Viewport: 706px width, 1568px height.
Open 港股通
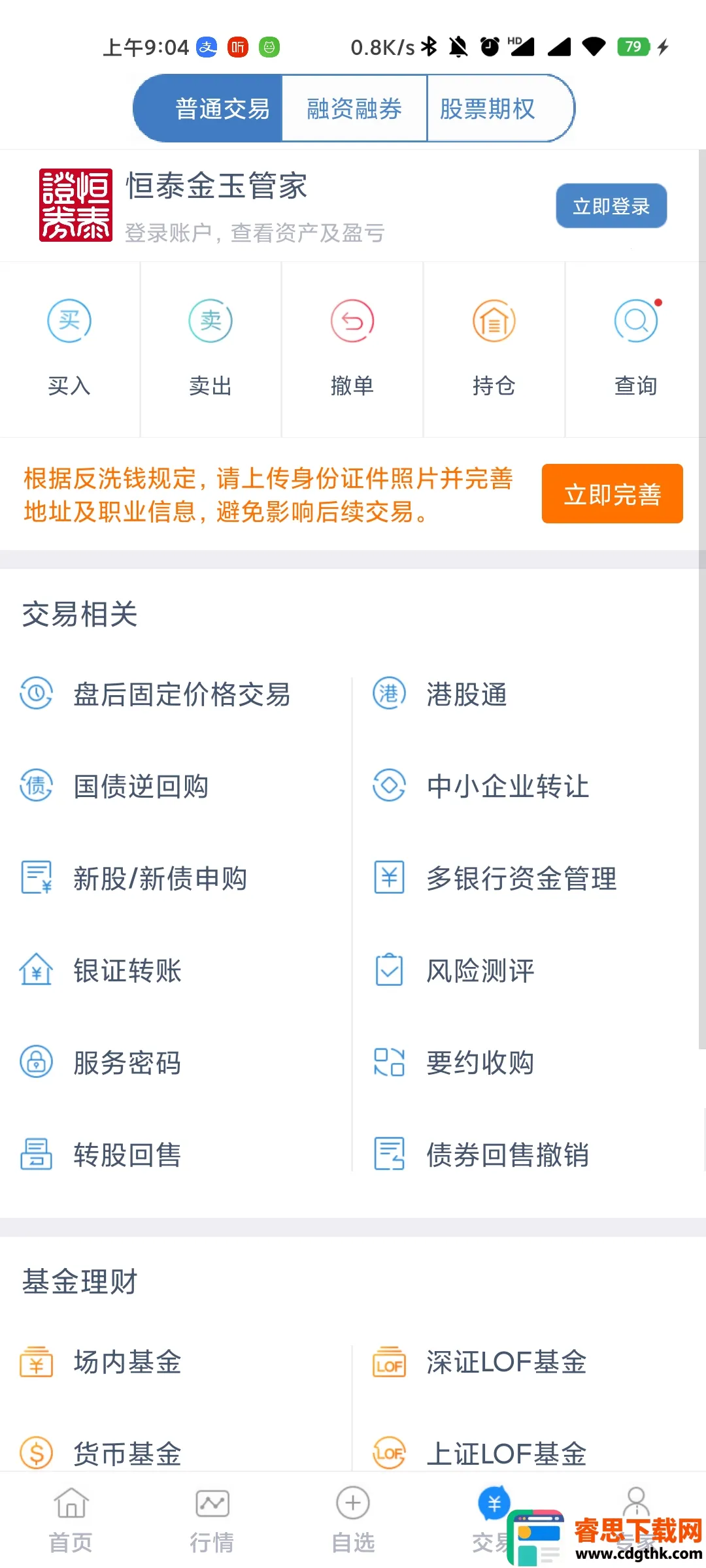pos(466,694)
